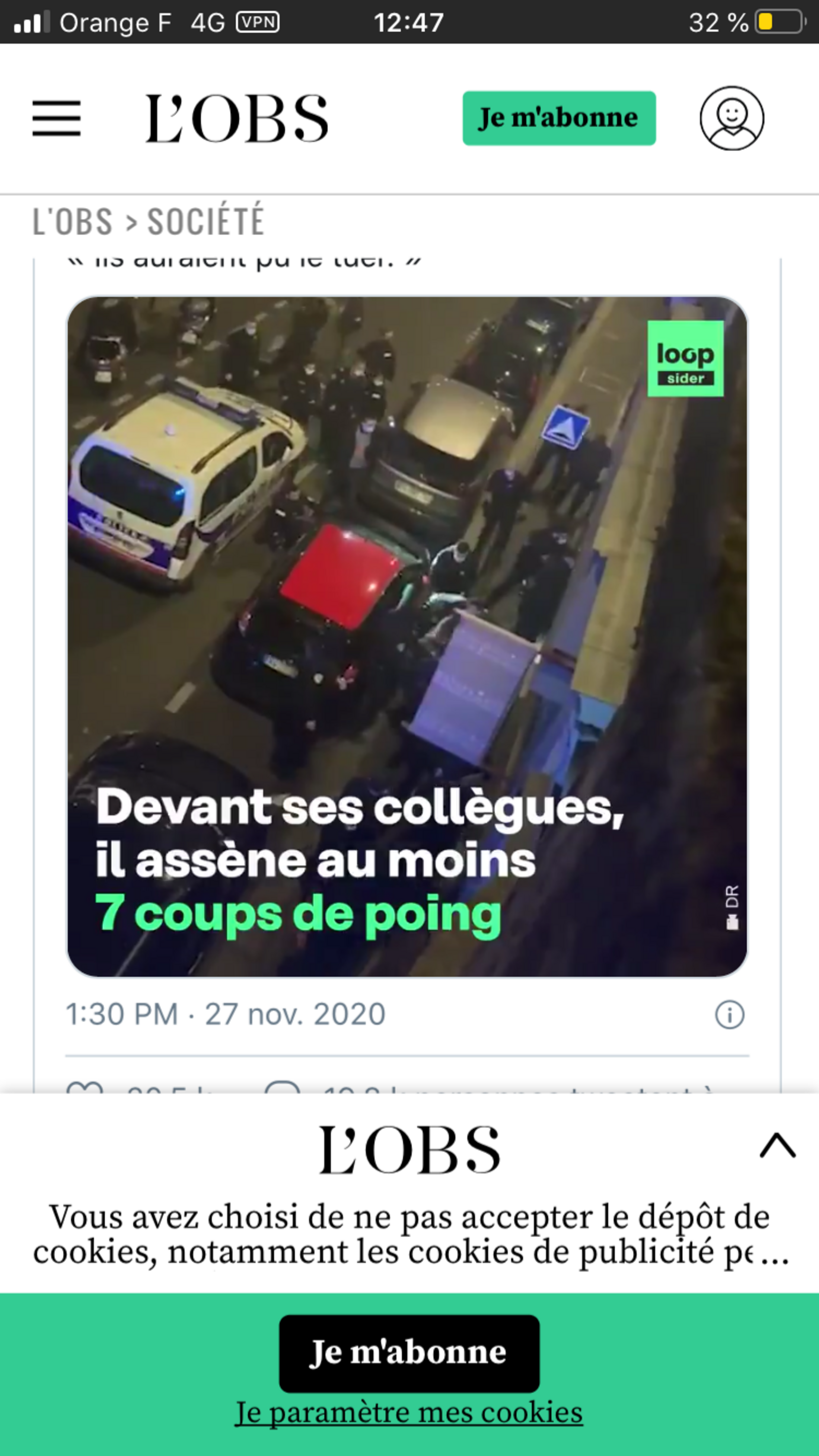The height and width of the screenshot is (1456, 819).
Task: Open Je paramètre mes cookies link
Action: 409,1412
